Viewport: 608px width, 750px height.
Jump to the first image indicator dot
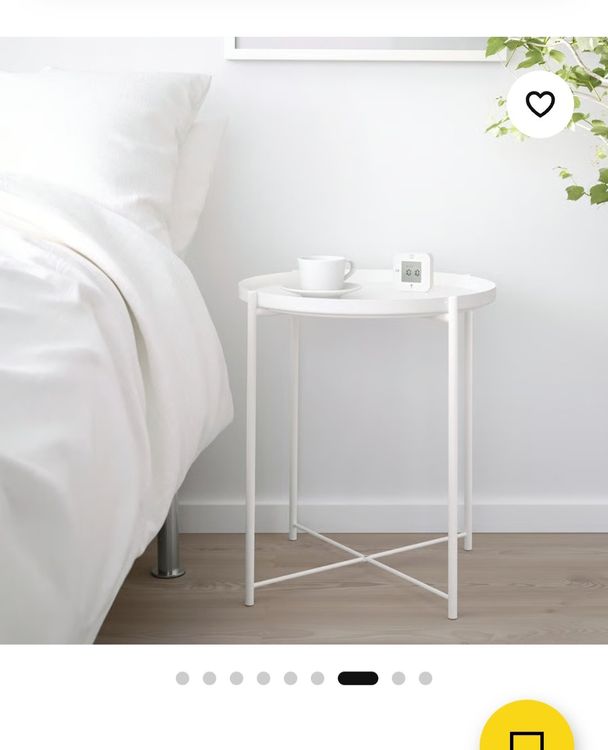pos(182,678)
